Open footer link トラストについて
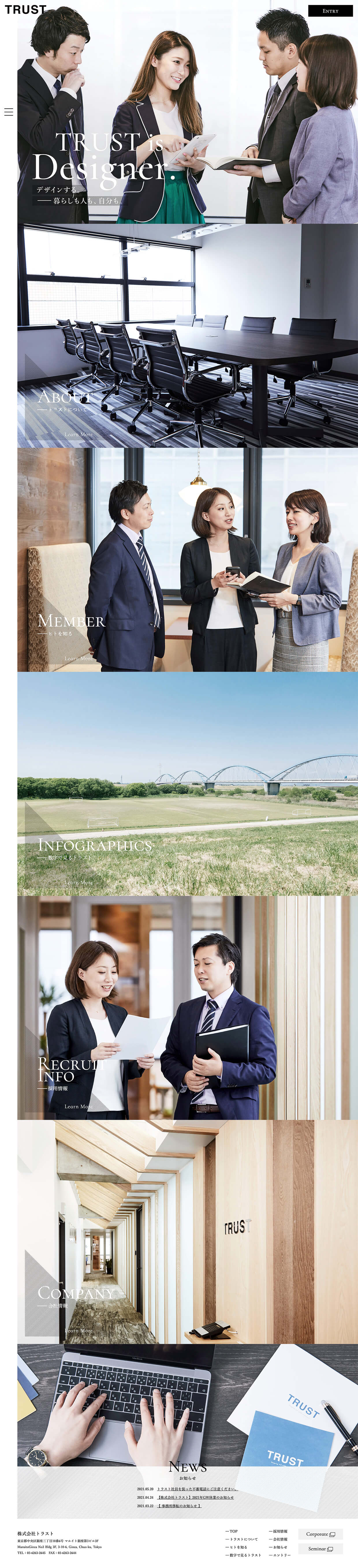Viewport: 358px width, 1568px height. pyautogui.click(x=243, y=1539)
